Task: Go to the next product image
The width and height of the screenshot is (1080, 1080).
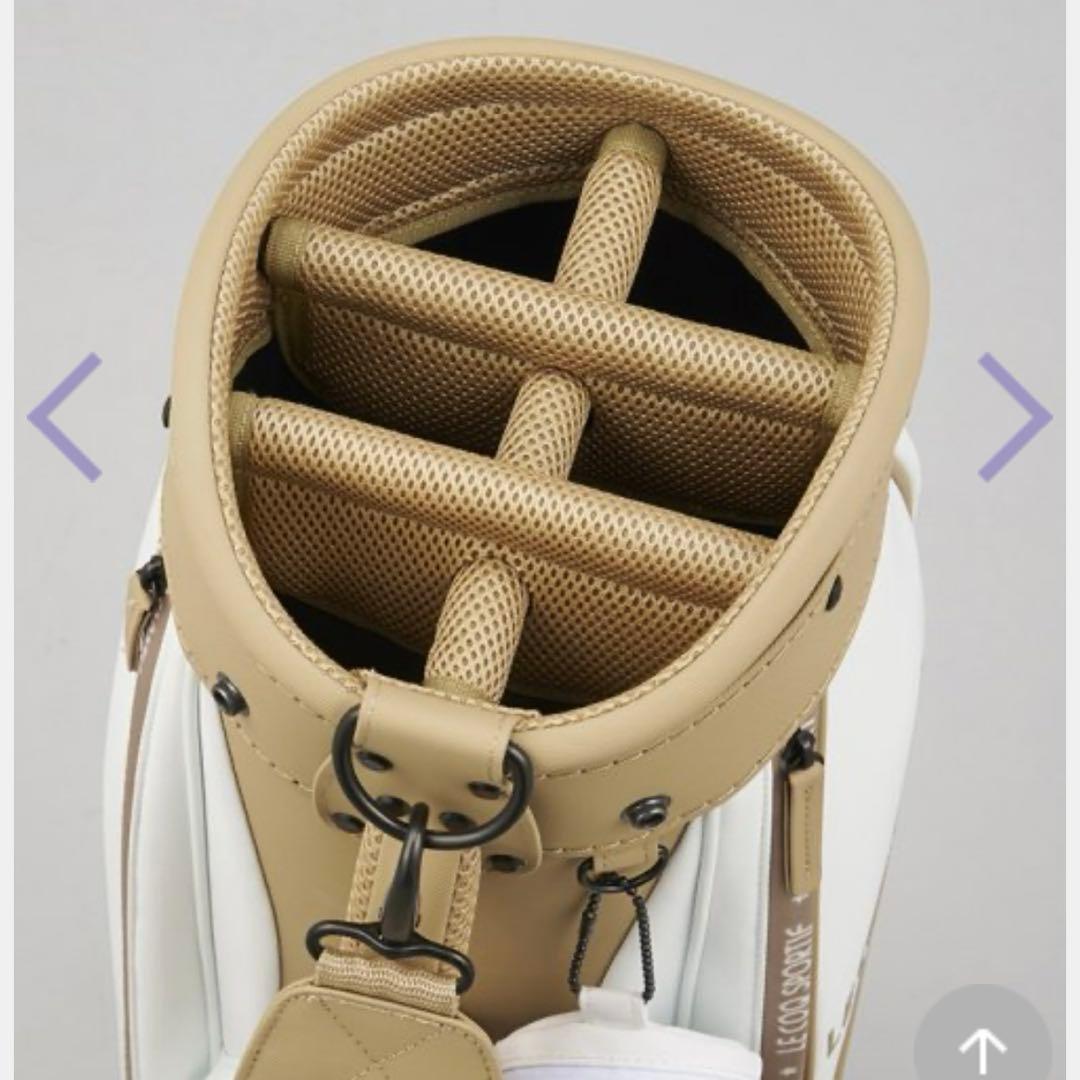Action: 1013,417
